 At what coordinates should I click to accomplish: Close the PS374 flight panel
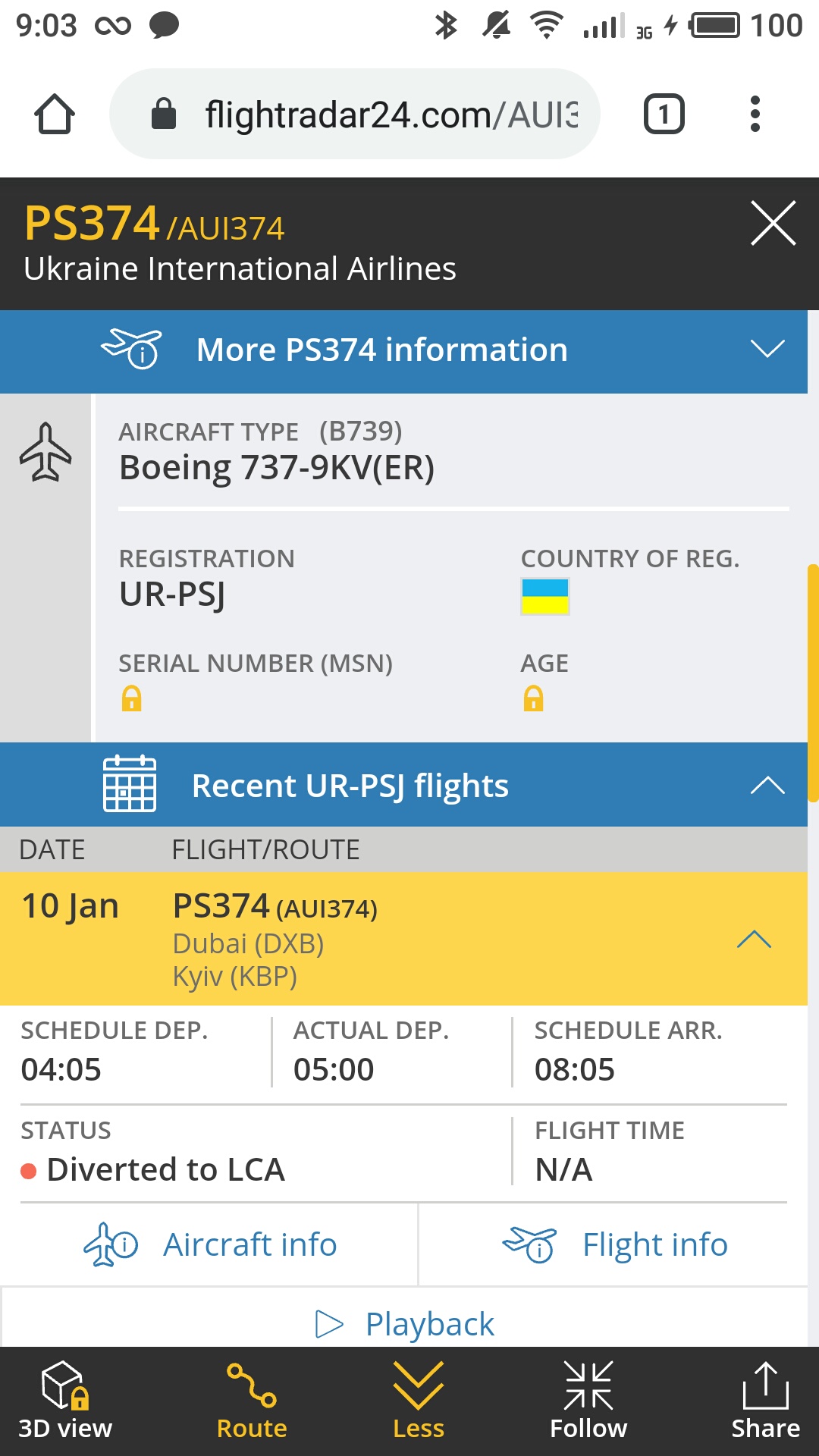(773, 224)
